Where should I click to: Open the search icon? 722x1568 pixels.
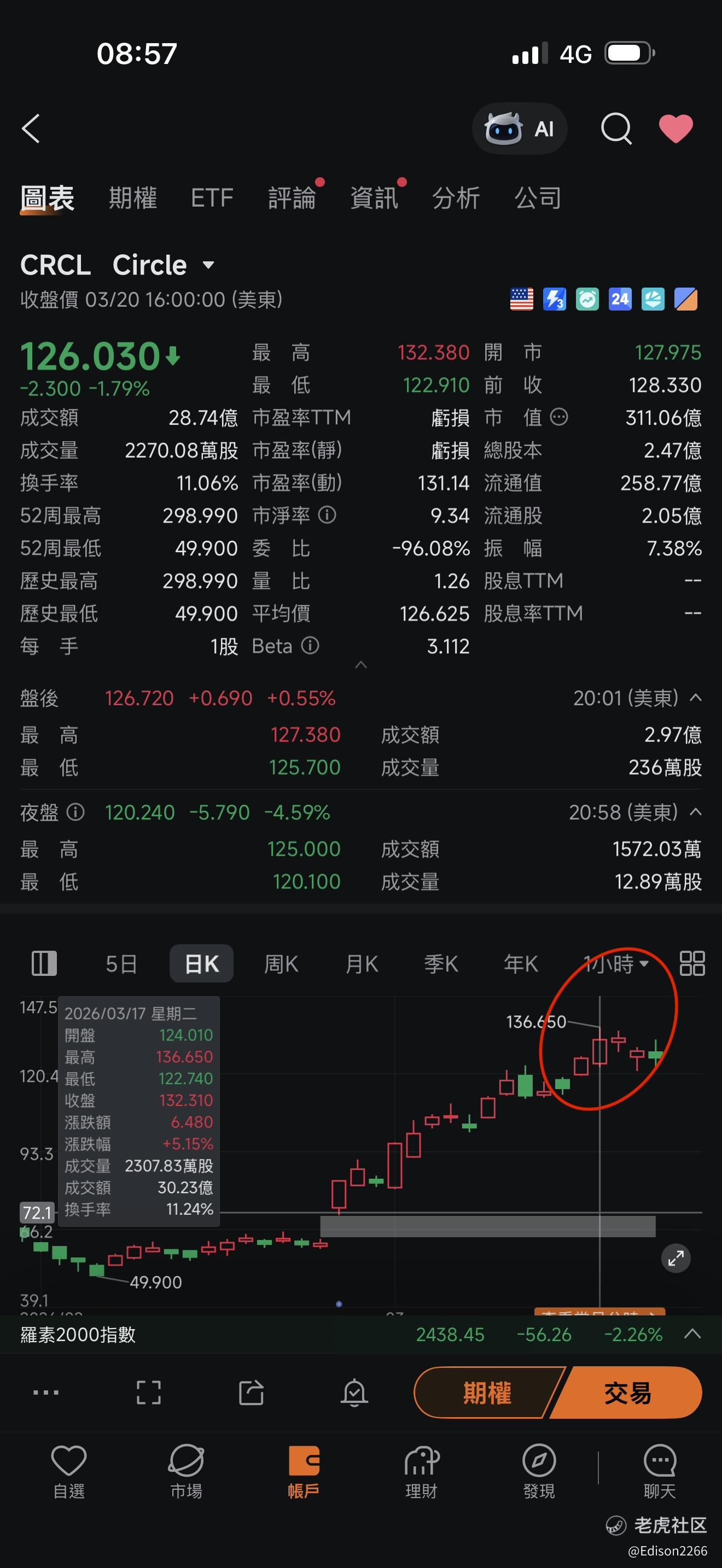tap(616, 128)
